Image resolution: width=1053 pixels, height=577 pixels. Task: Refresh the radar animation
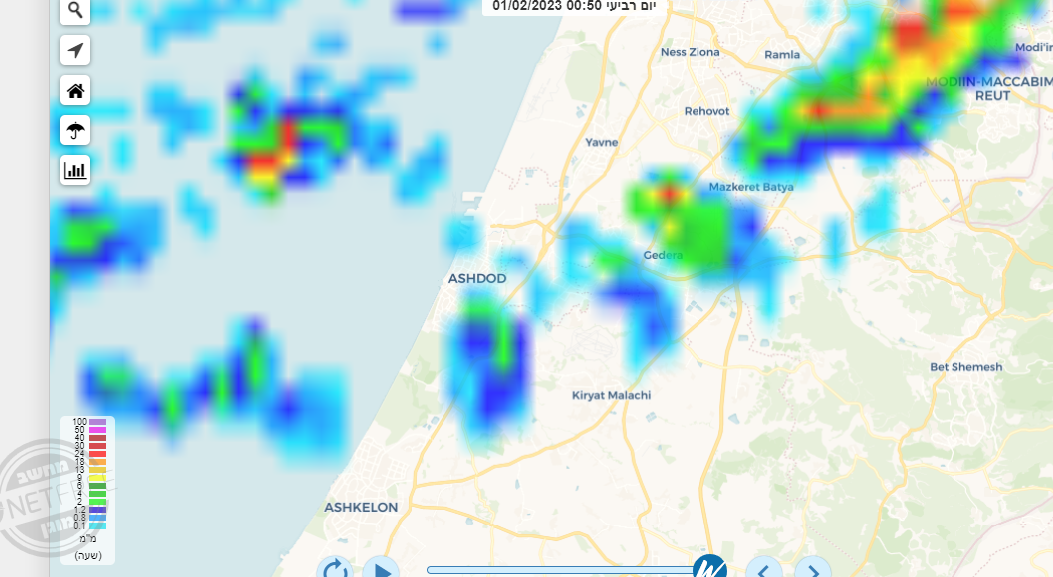click(x=335, y=568)
